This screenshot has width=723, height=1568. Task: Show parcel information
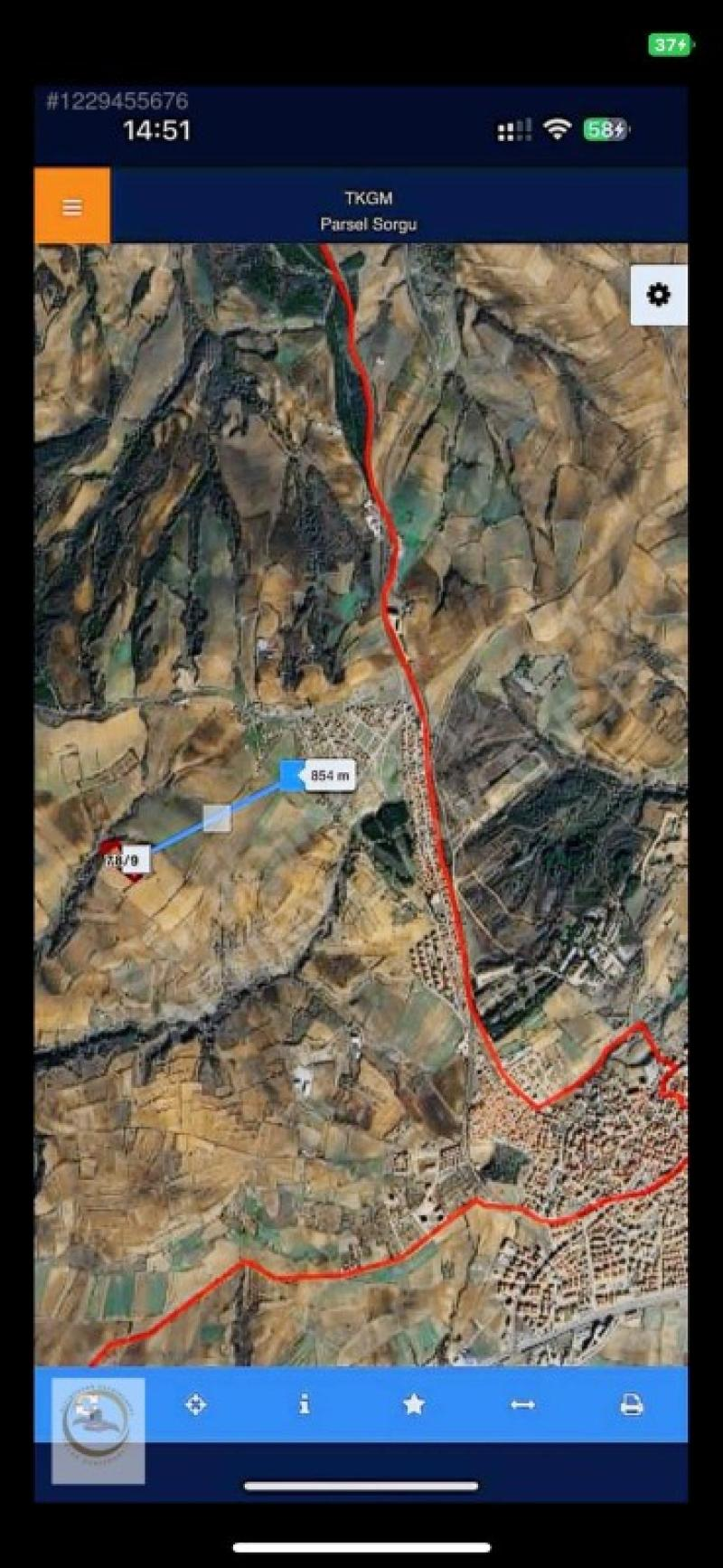[305, 1404]
